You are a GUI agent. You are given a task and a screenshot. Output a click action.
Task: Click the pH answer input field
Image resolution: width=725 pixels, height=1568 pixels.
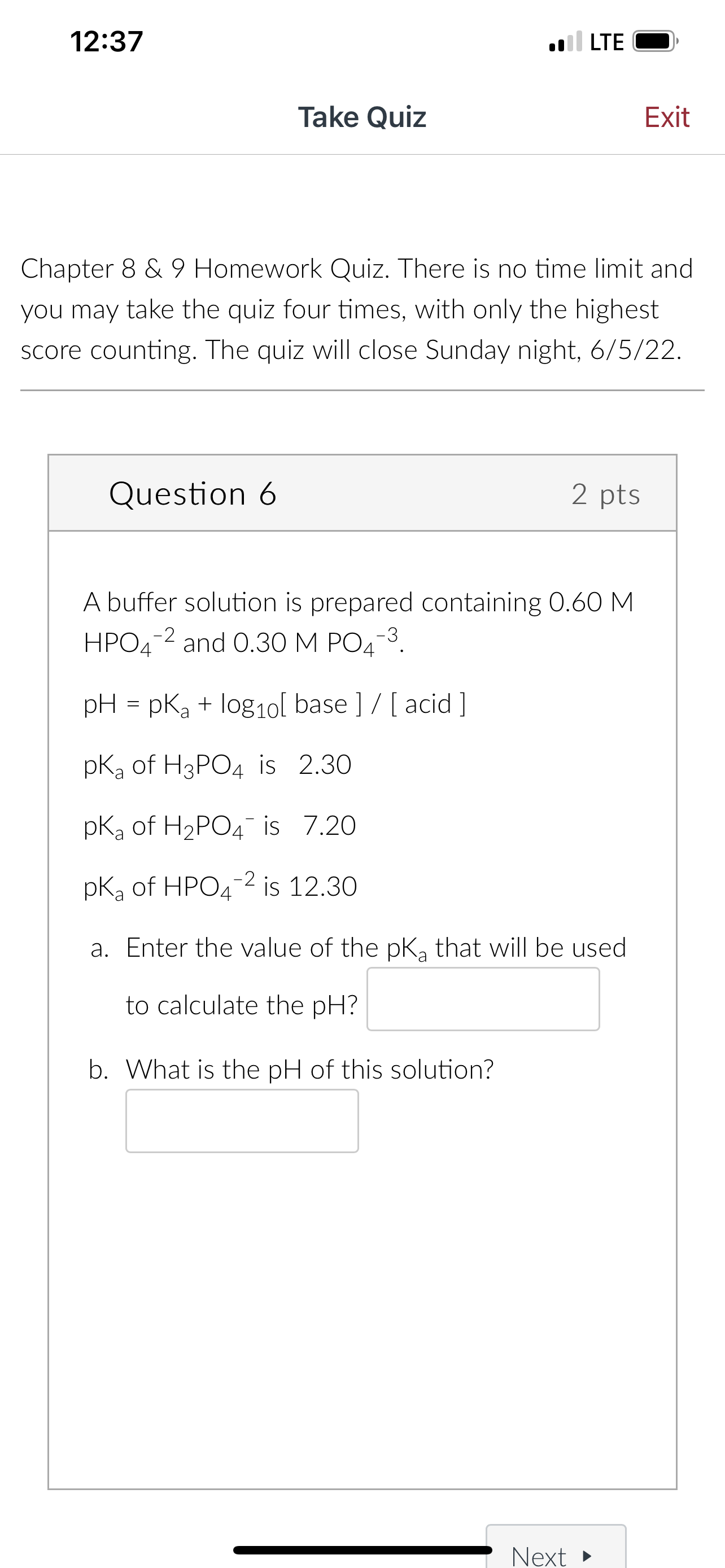point(241,1120)
